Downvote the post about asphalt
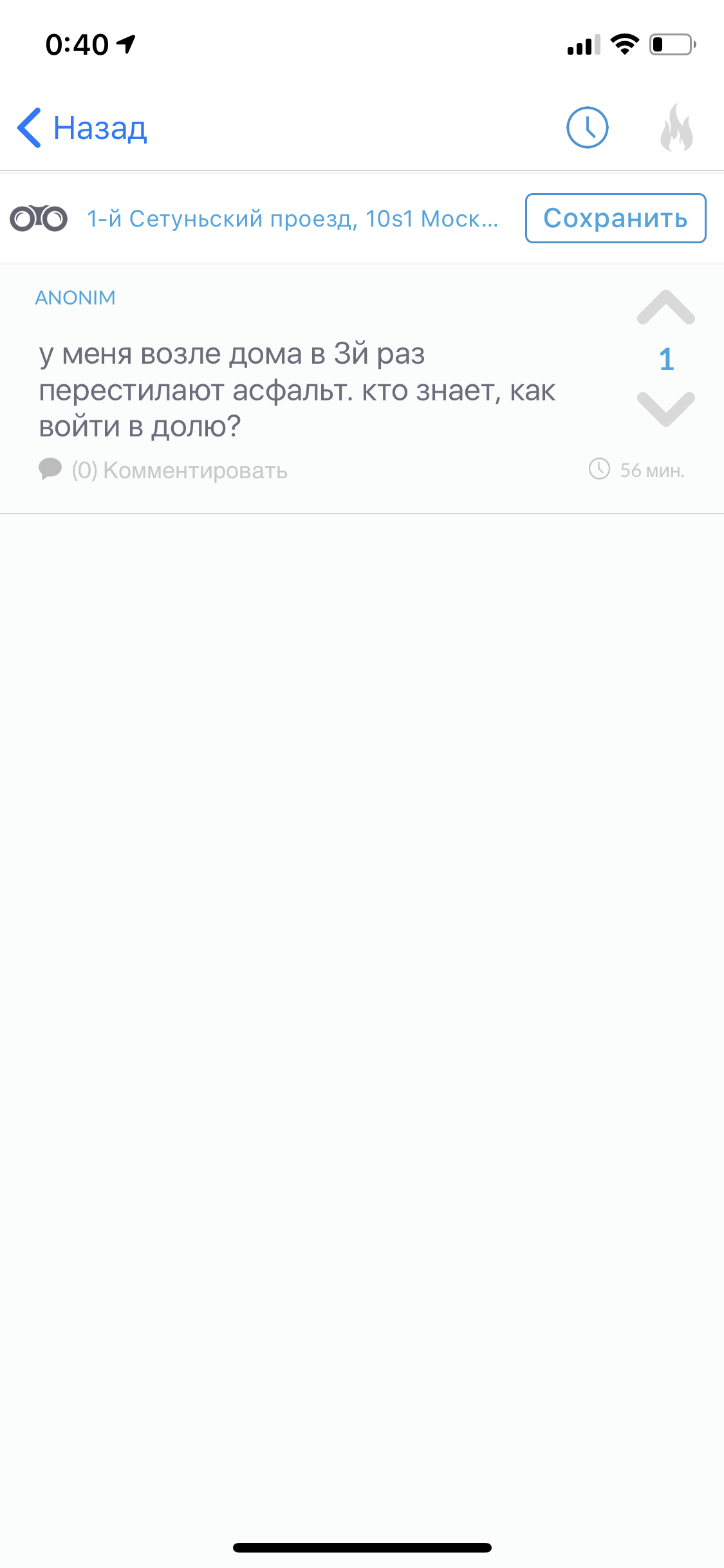This screenshot has width=724, height=1568. coord(665,408)
